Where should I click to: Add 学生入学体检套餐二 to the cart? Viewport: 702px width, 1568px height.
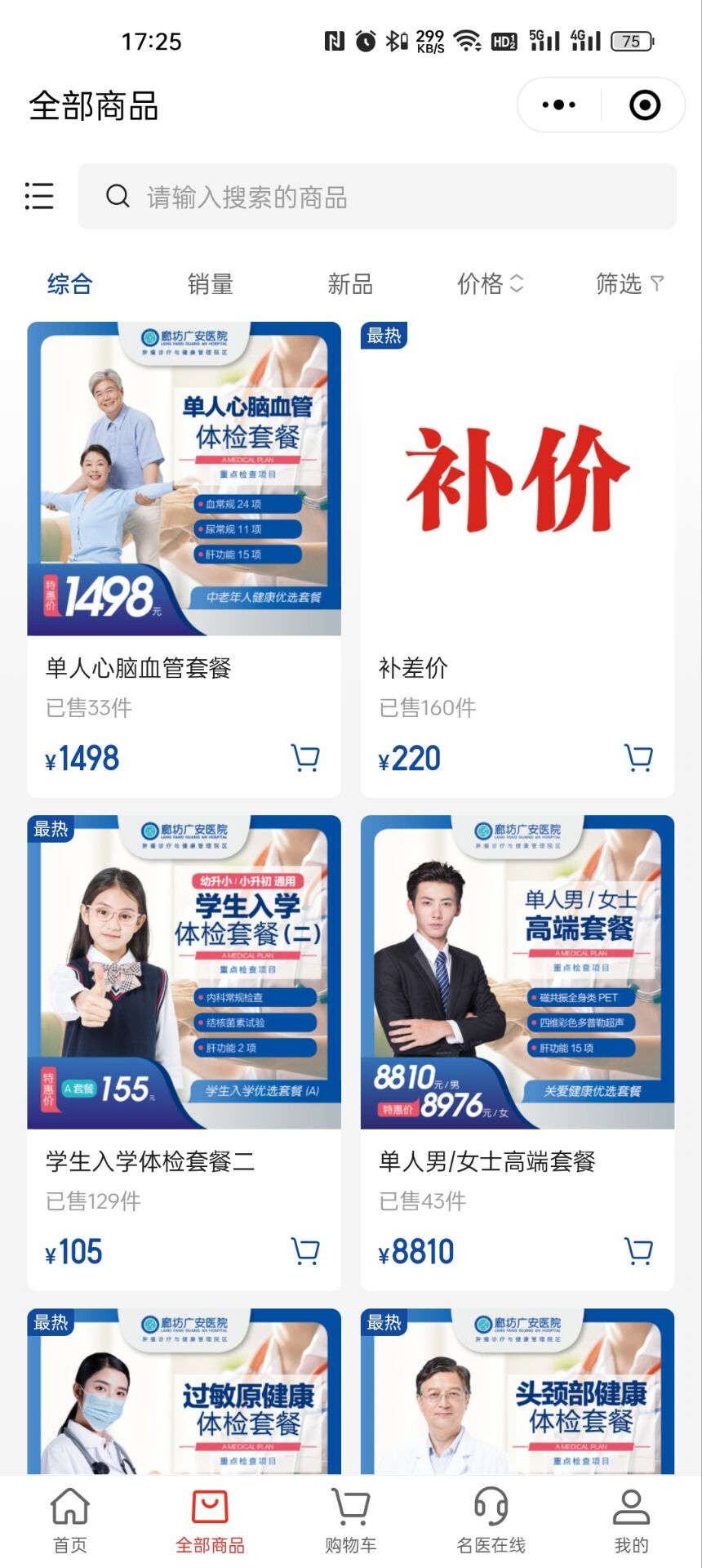click(306, 1251)
